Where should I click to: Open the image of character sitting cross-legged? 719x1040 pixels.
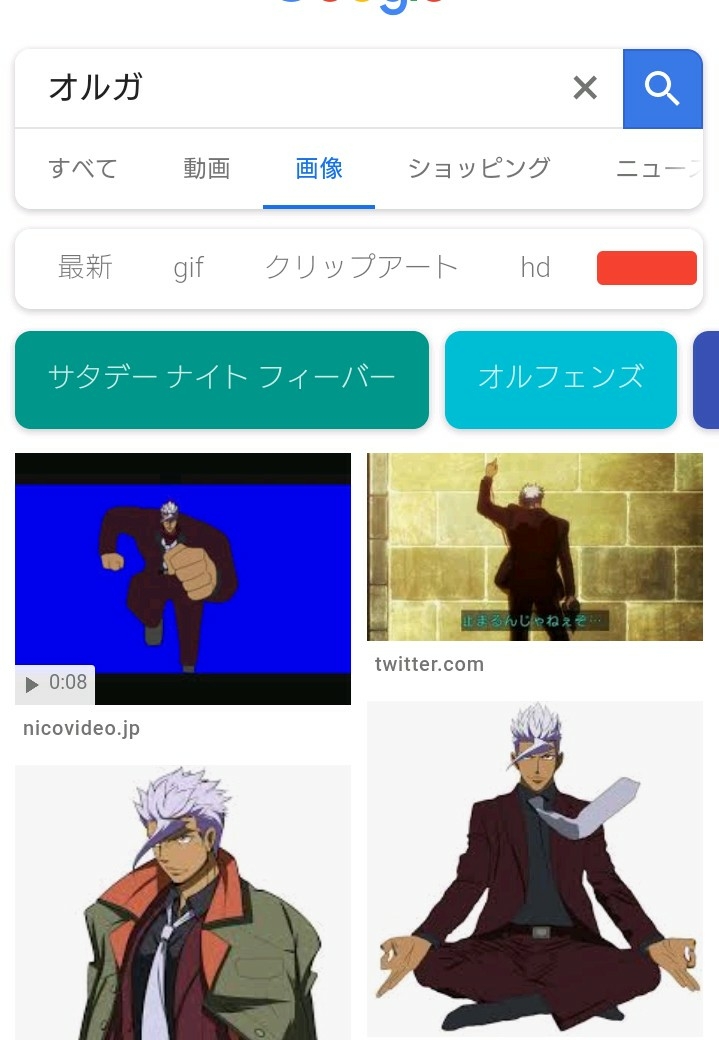[534, 868]
